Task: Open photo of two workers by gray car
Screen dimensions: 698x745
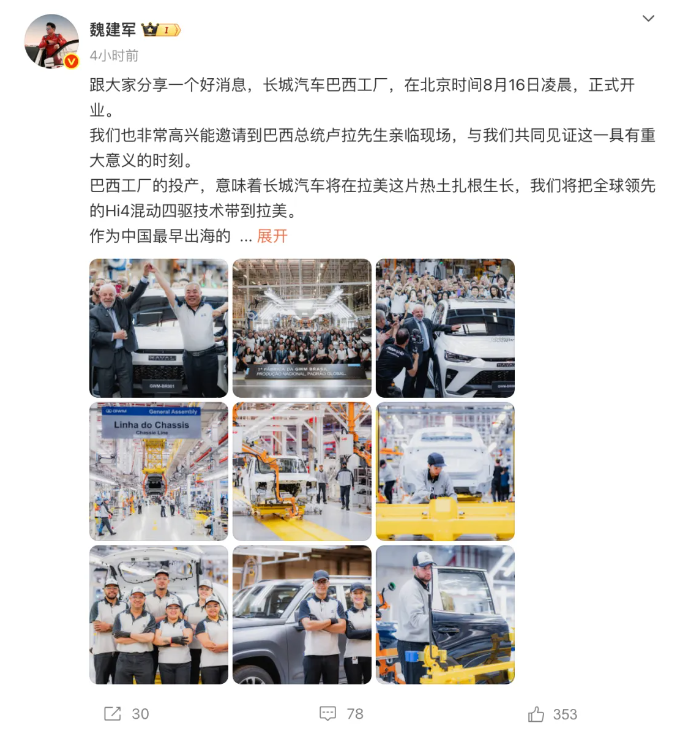Action: click(x=302, y=614)
